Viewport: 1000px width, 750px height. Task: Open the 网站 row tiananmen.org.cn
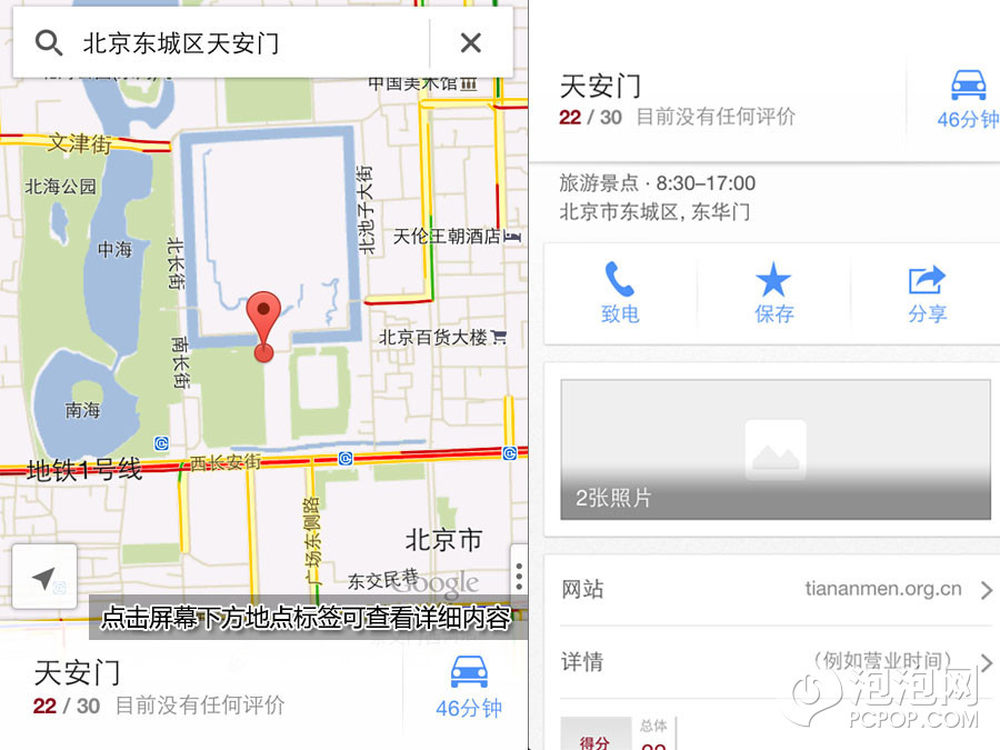click(x=775, y=589)
